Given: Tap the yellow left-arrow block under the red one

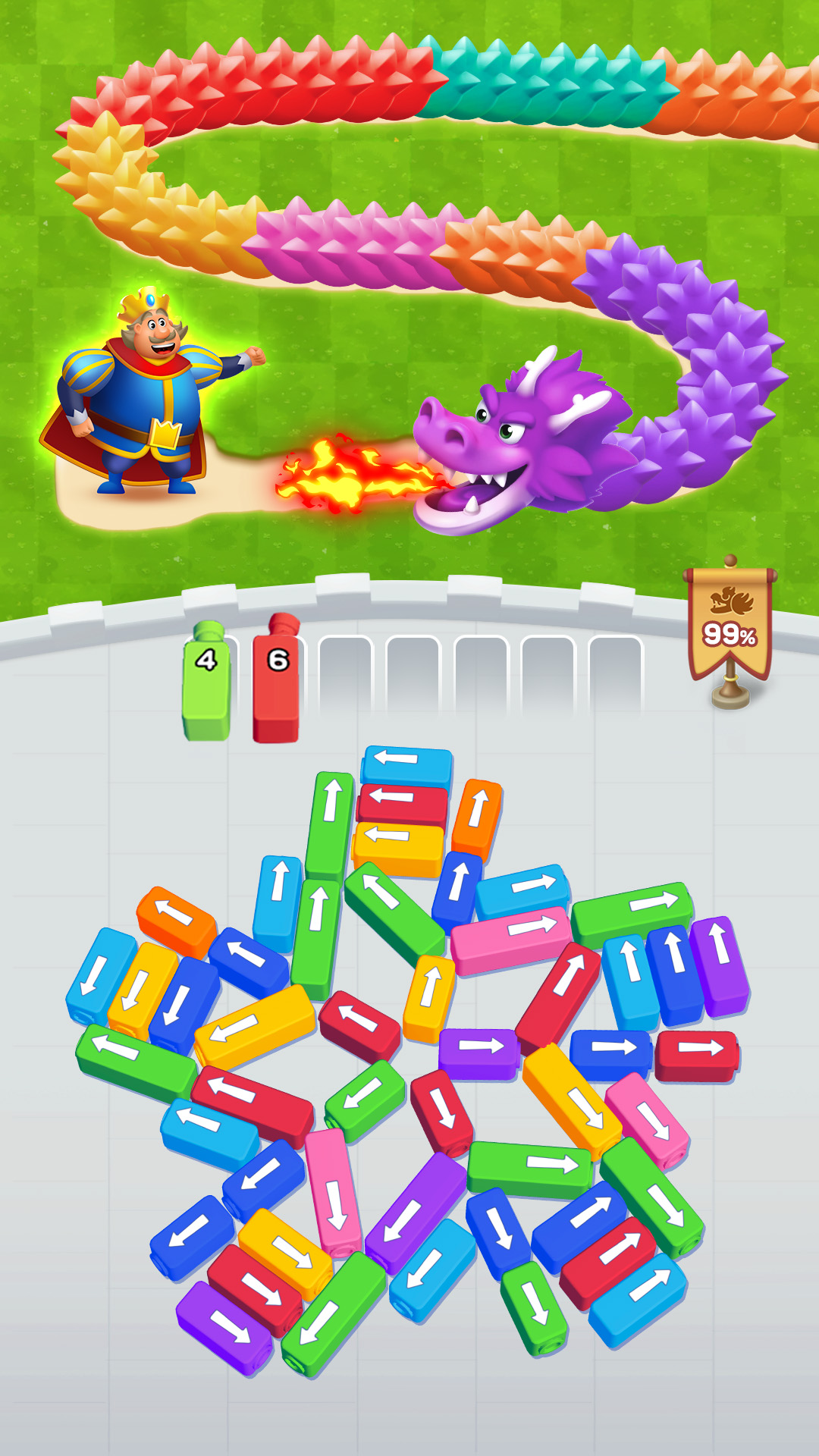Looking at the screenshot, I should pos(398,847).
